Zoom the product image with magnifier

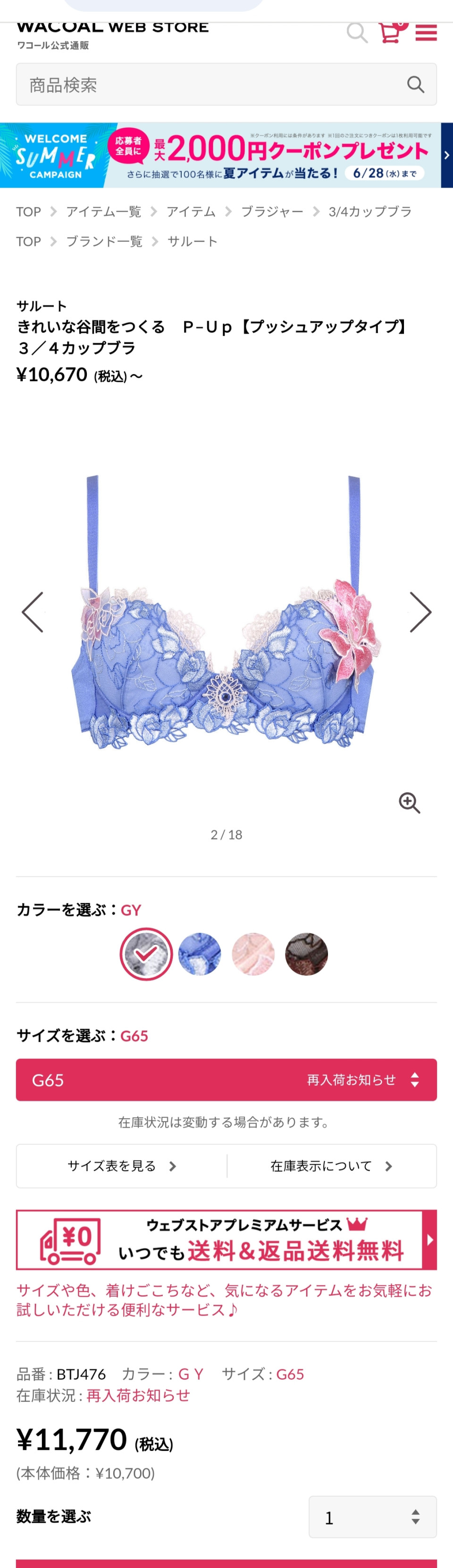[x=409, y=803]
